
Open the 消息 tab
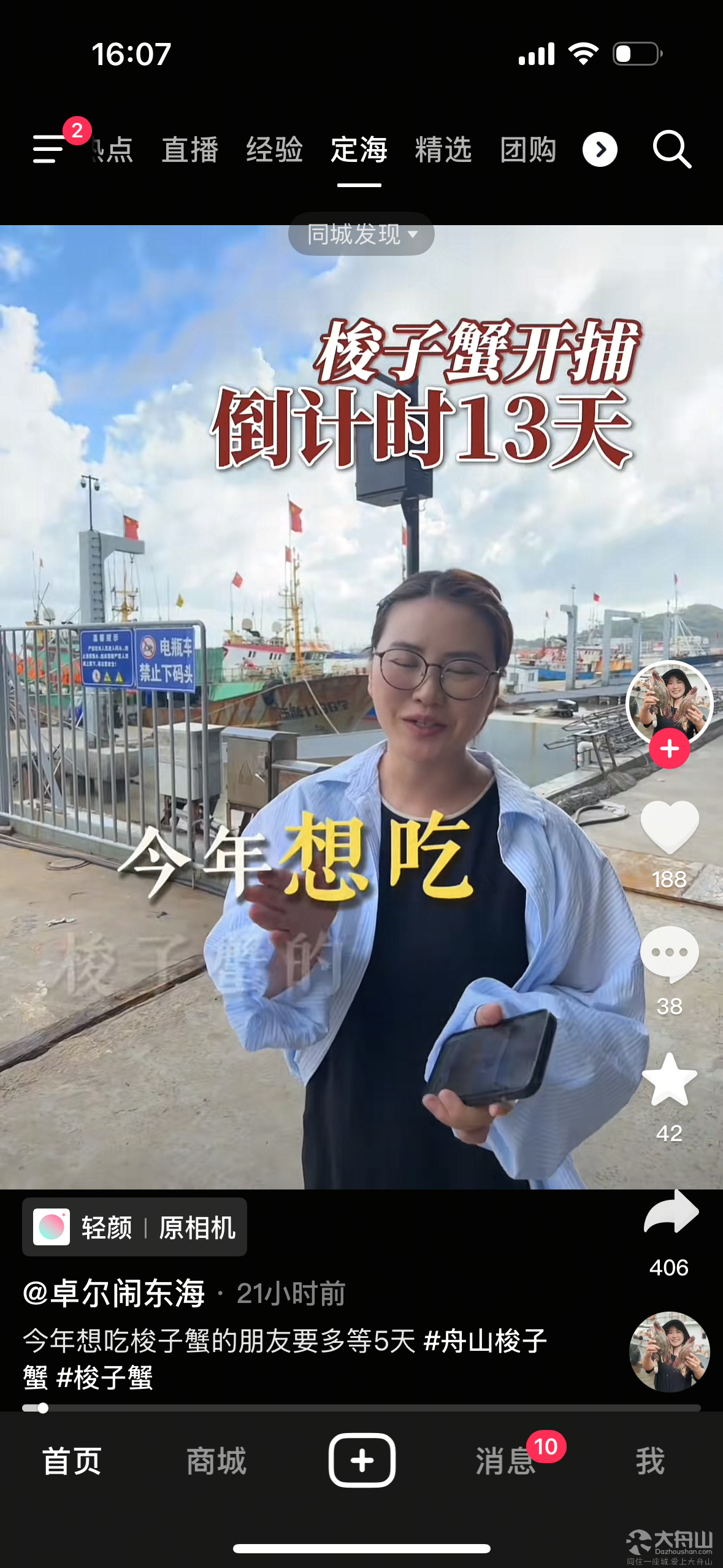point(506,1461)
